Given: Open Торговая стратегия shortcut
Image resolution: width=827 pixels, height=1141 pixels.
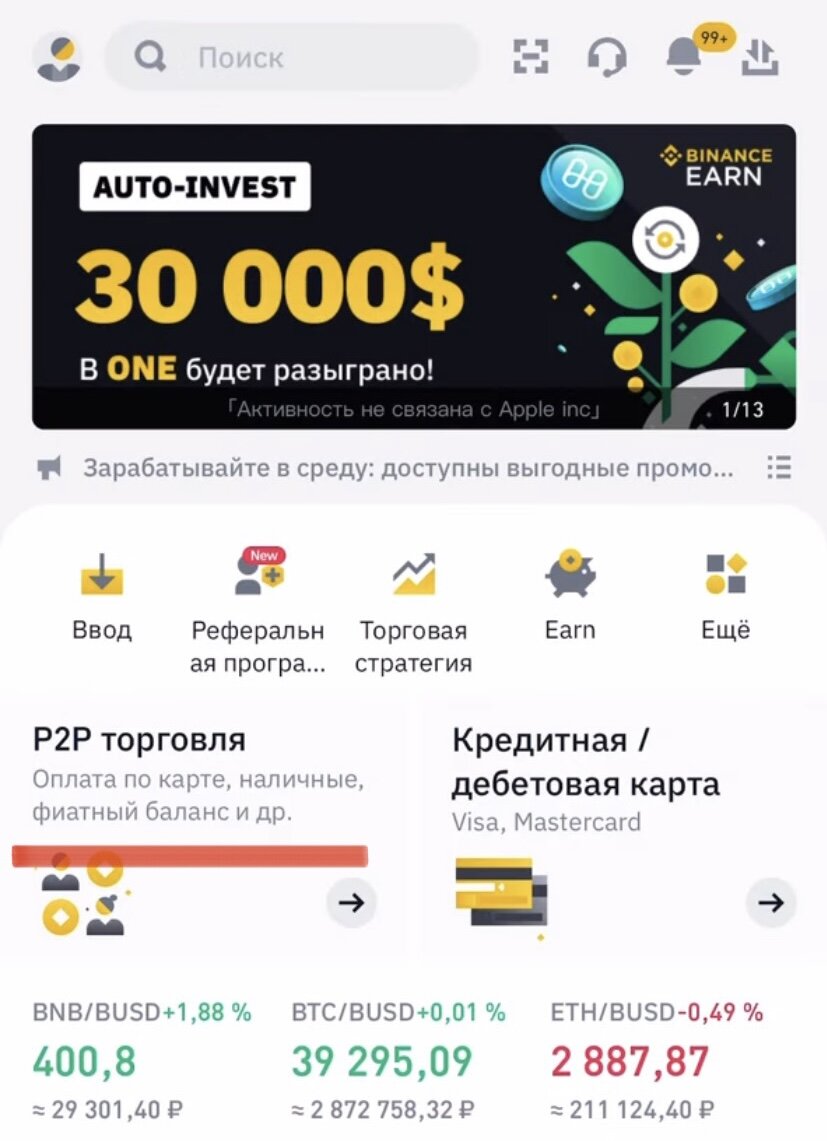Looking at the screenshot, I should 413,610.
